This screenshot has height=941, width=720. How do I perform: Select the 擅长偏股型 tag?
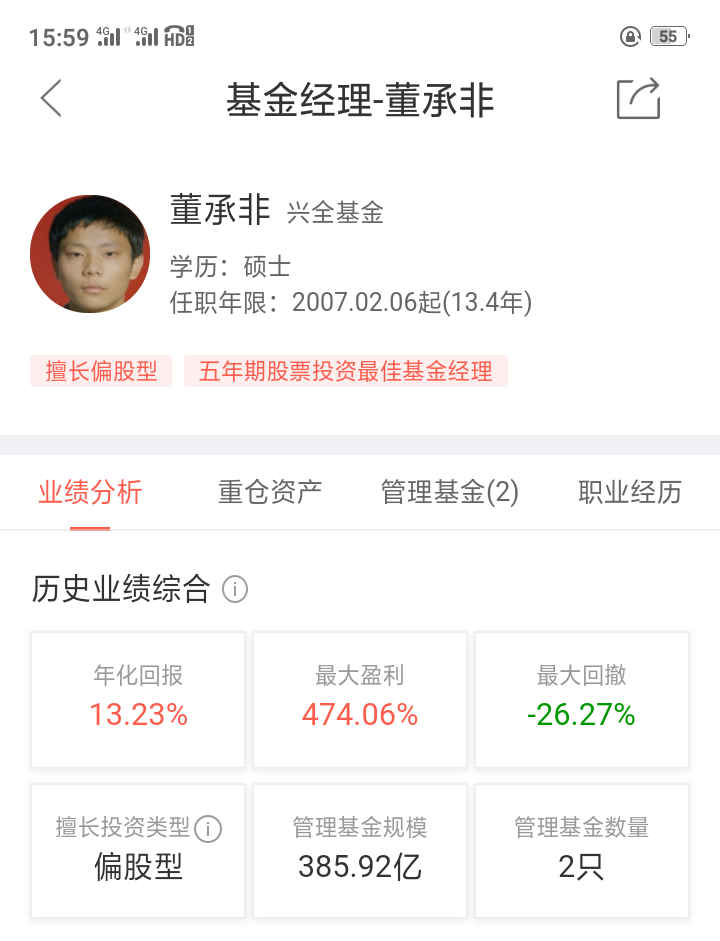(100, 371)
